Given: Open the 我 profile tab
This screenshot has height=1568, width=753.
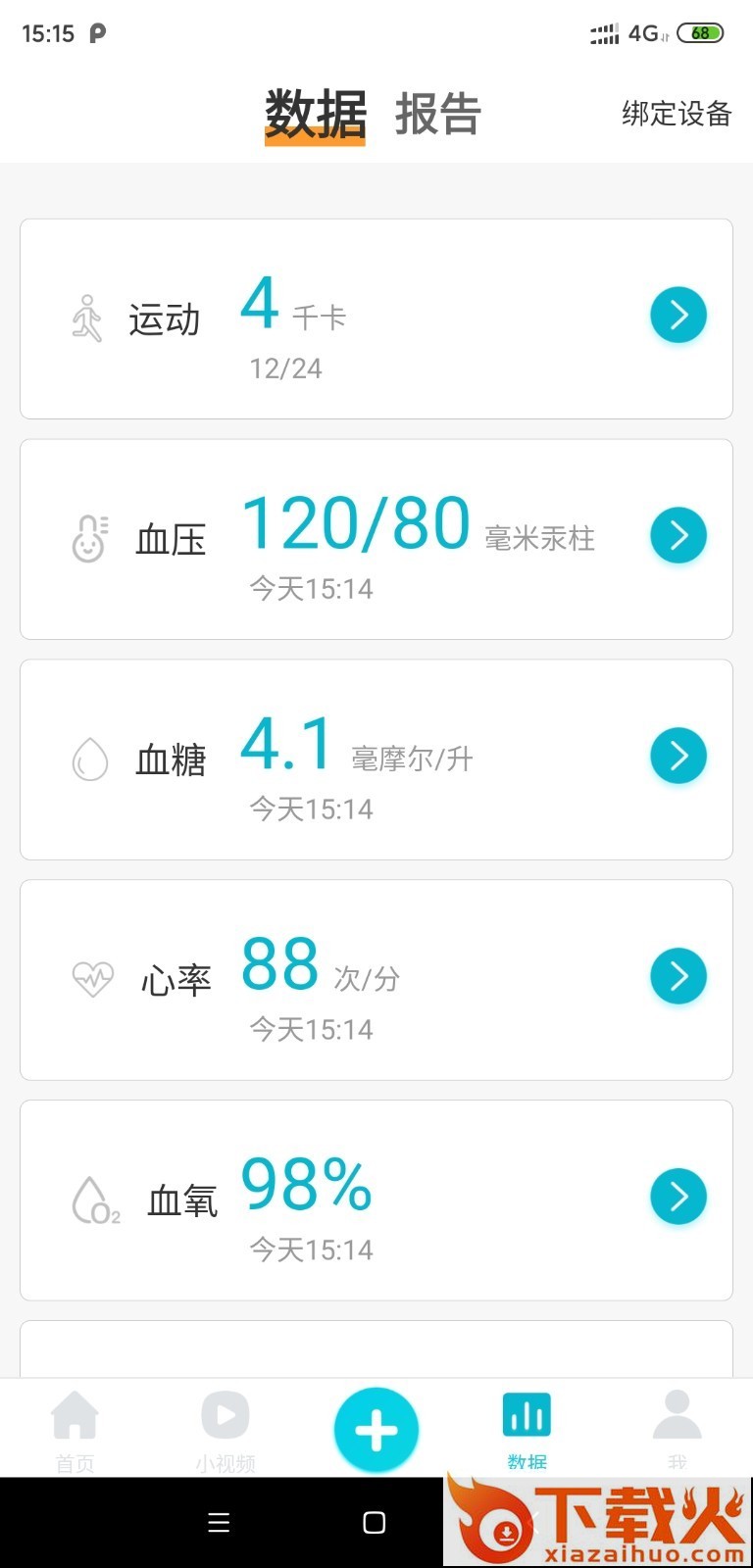Looking at the screenshot, I should coord(677,1430).
